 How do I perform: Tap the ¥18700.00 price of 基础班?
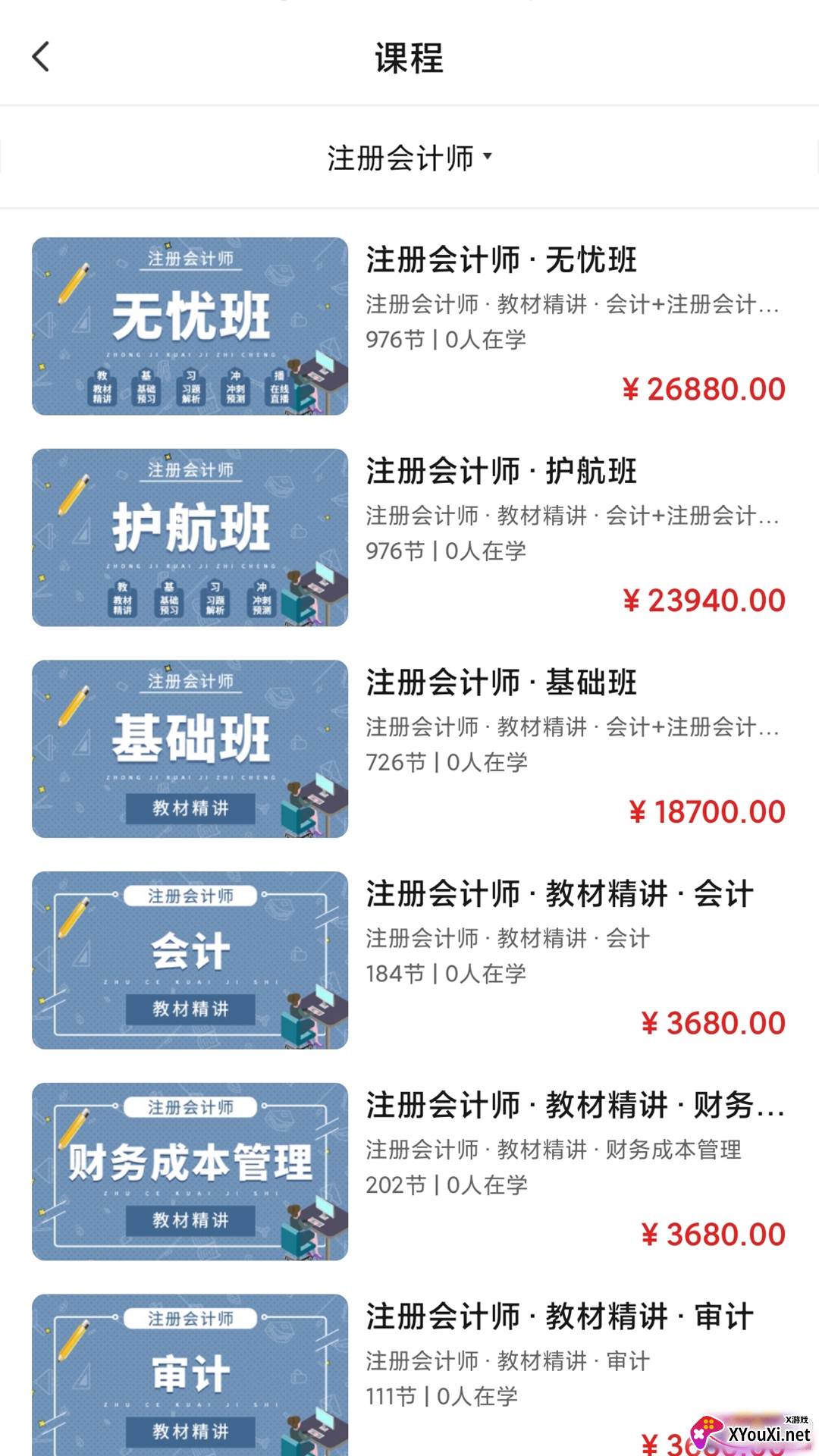(705, 811)
